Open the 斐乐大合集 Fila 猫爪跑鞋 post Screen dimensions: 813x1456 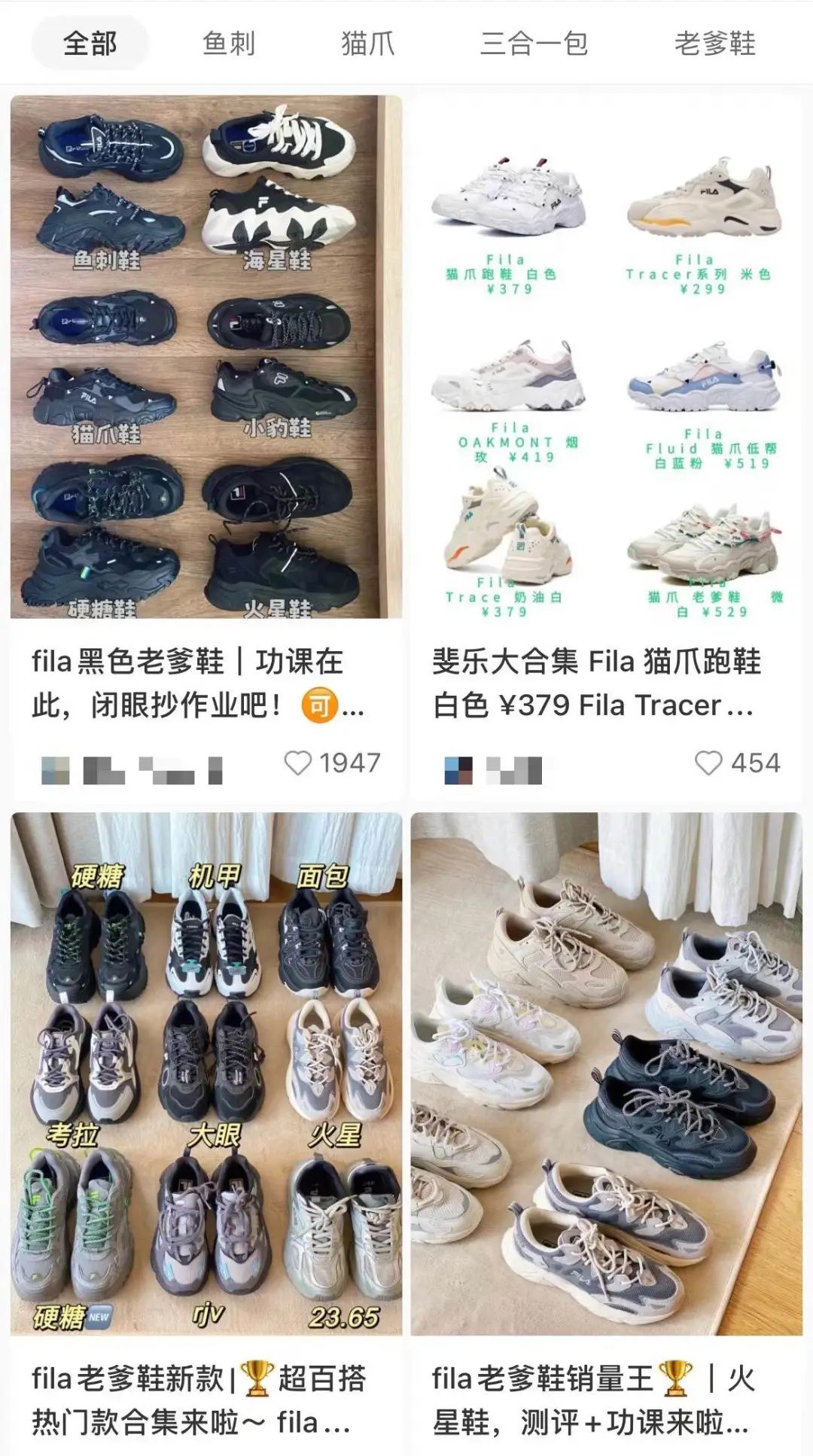pyautogui.click(x=606, y=357)
